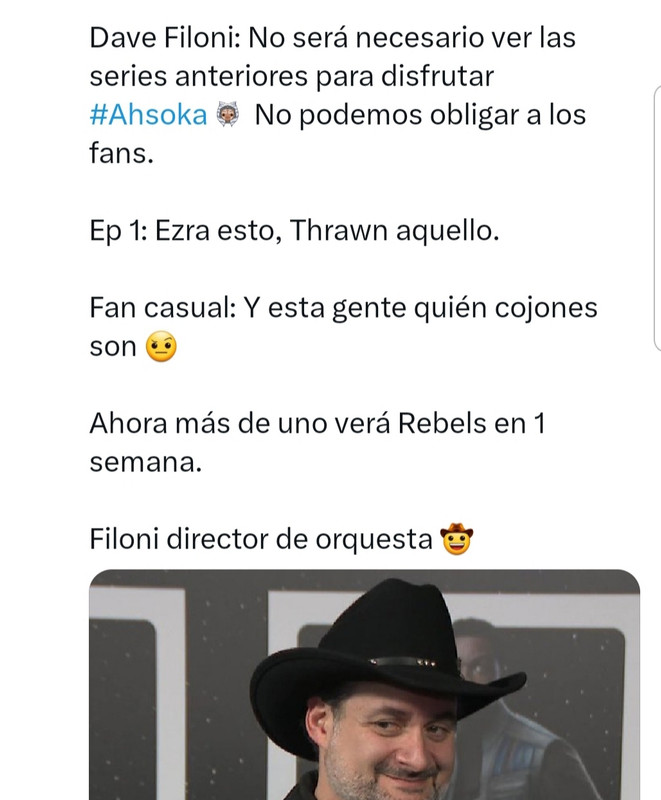This screenshot has width=661, height=800.
Task: Open the #Ahsoka hashtag link
Action: click(148, 114)
